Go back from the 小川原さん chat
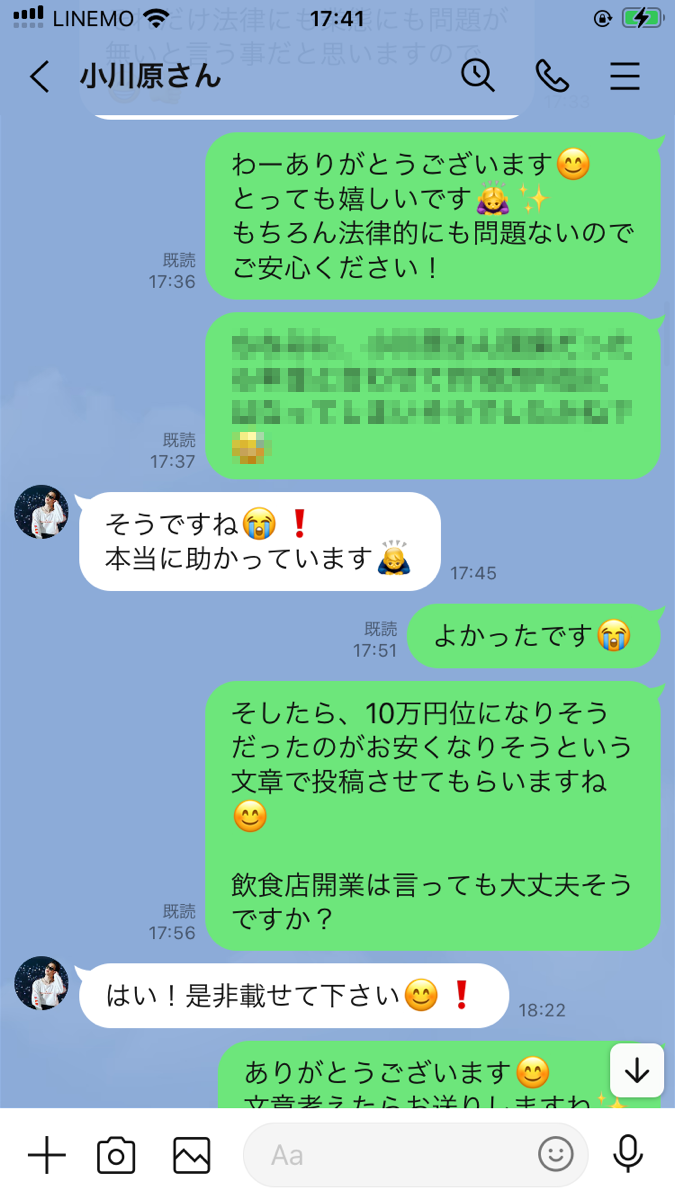Screen dimensions: 675x1200 (x=39, y=77)
